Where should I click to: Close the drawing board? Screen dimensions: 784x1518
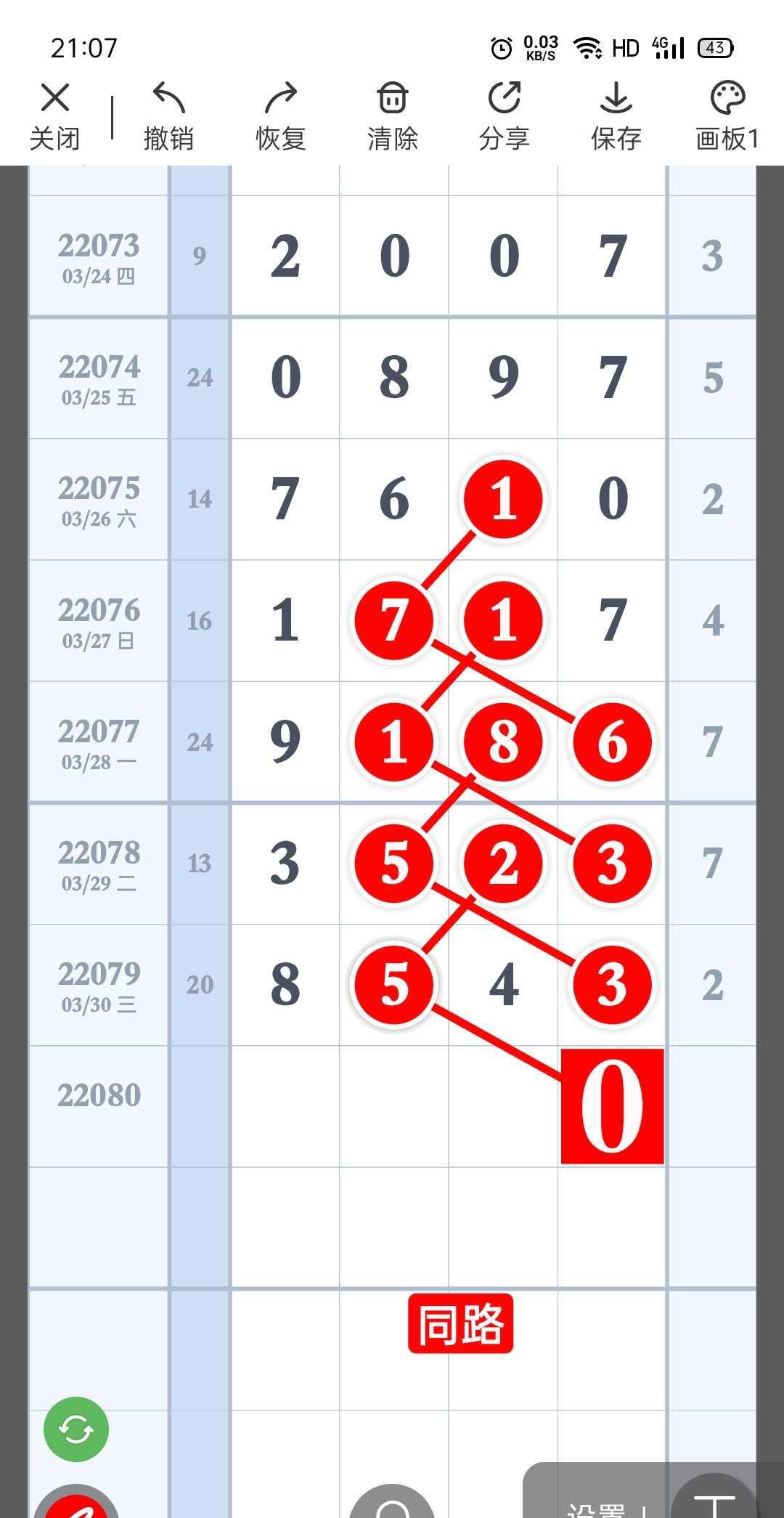(x=55, y=116)
